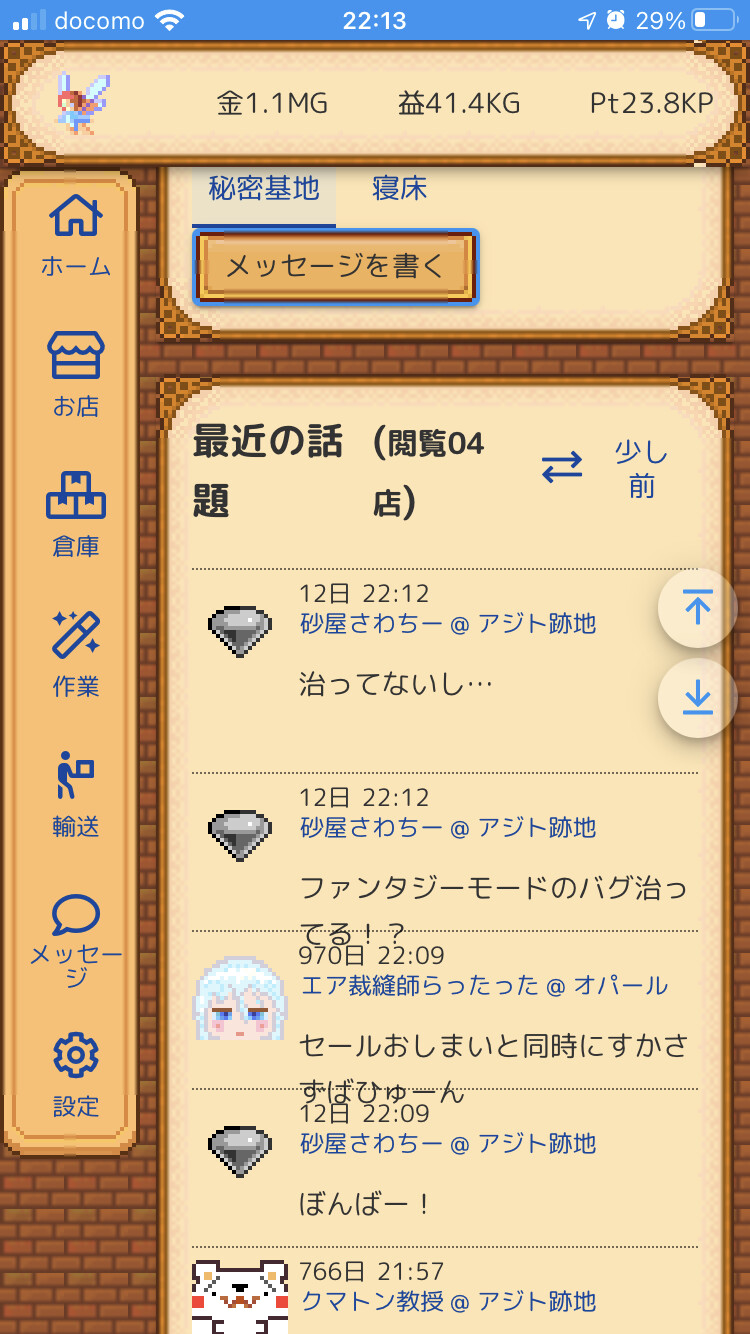Select the 秘密基地 tab

pyautogui.click(x=264, y=189)
